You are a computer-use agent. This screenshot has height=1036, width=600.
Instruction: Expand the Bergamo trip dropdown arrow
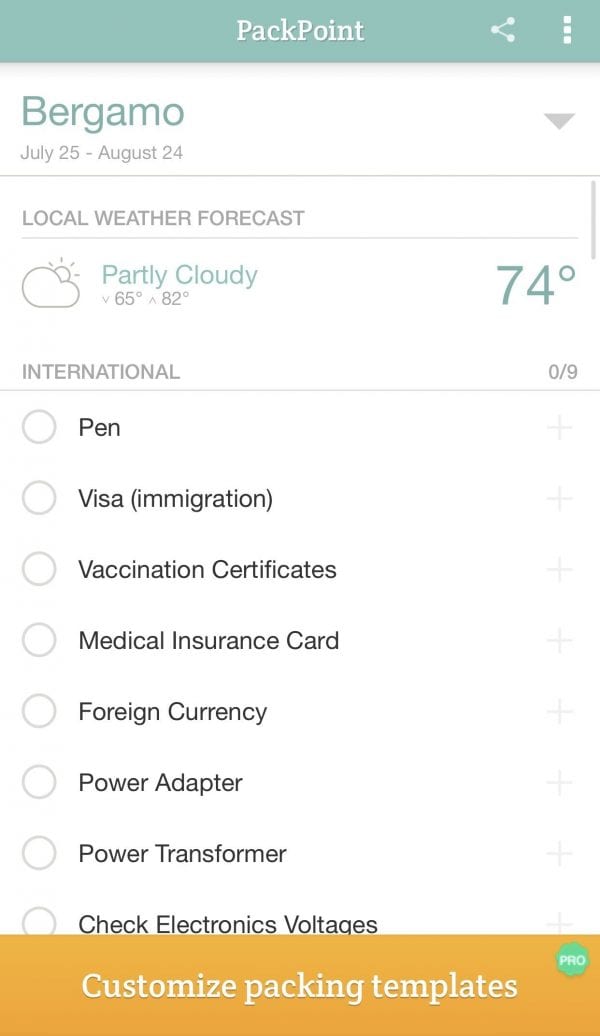pyautogui.click(x=558, y=122)
